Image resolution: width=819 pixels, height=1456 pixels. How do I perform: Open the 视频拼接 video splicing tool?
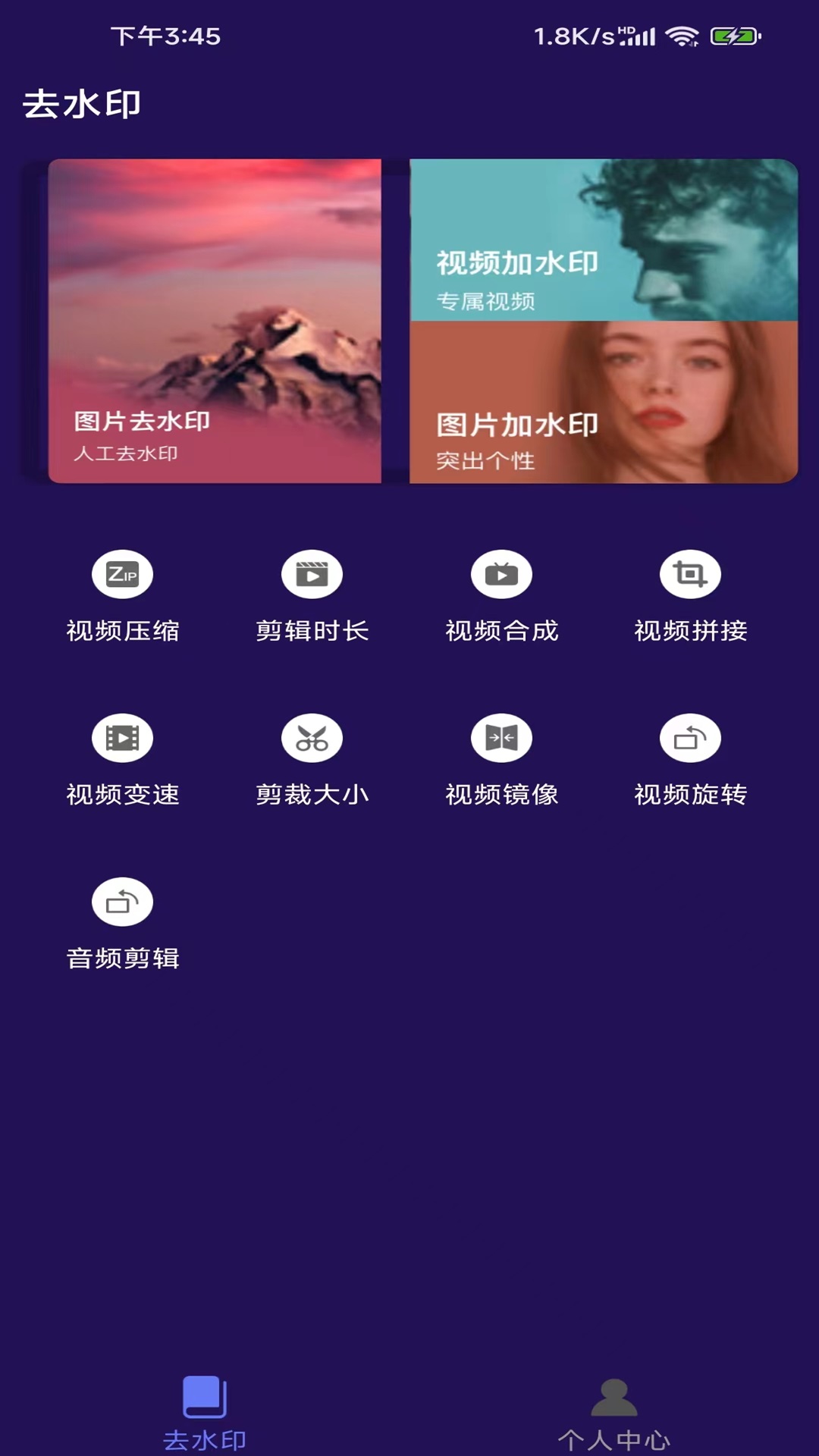pos(691,598)
